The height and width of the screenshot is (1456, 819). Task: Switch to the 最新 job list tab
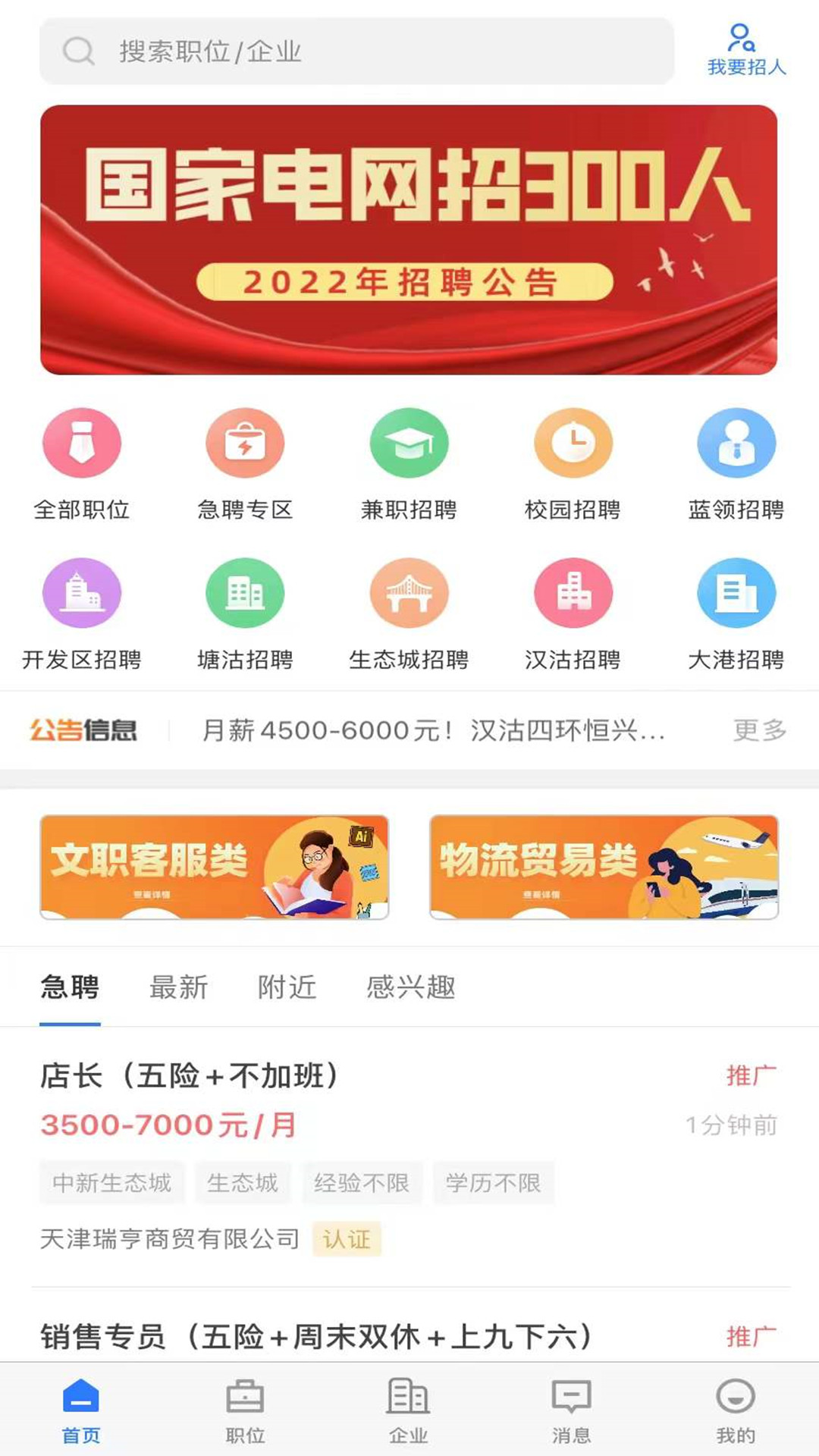(x=180, y=987)
